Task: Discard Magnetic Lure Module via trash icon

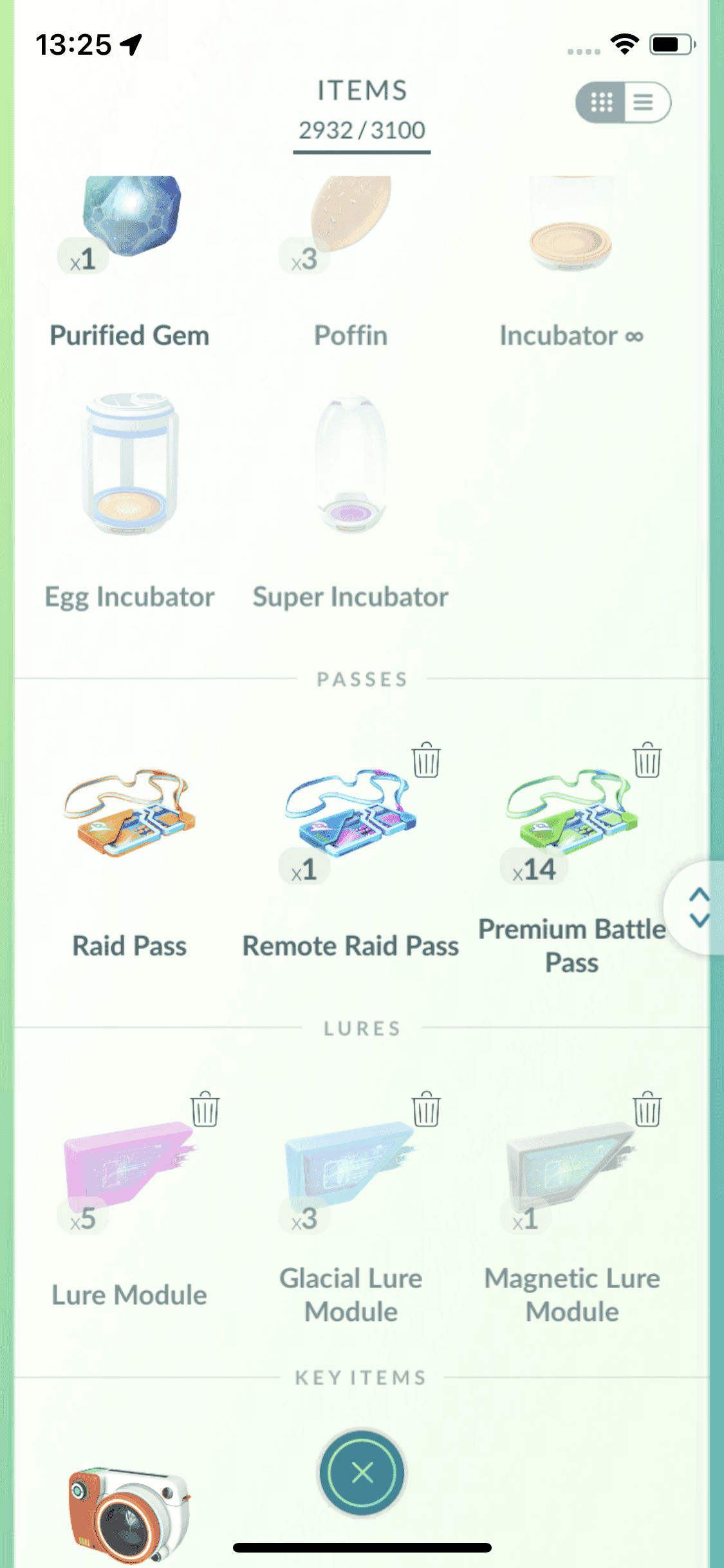Action: click(x=647, y=1109)
